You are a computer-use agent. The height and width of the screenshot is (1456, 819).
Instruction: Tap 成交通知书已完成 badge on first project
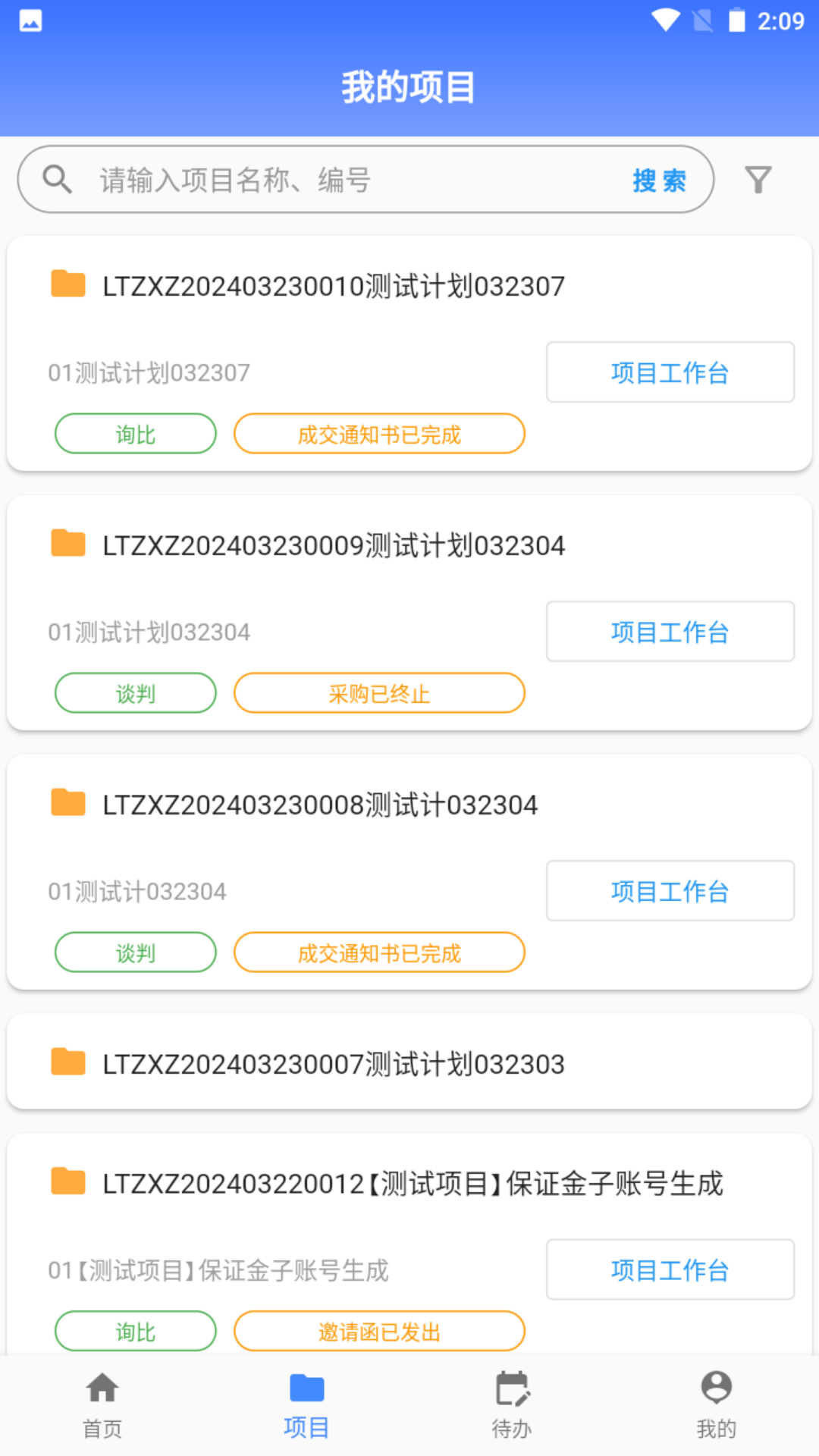pyautogui.click(x=378, y=433)
